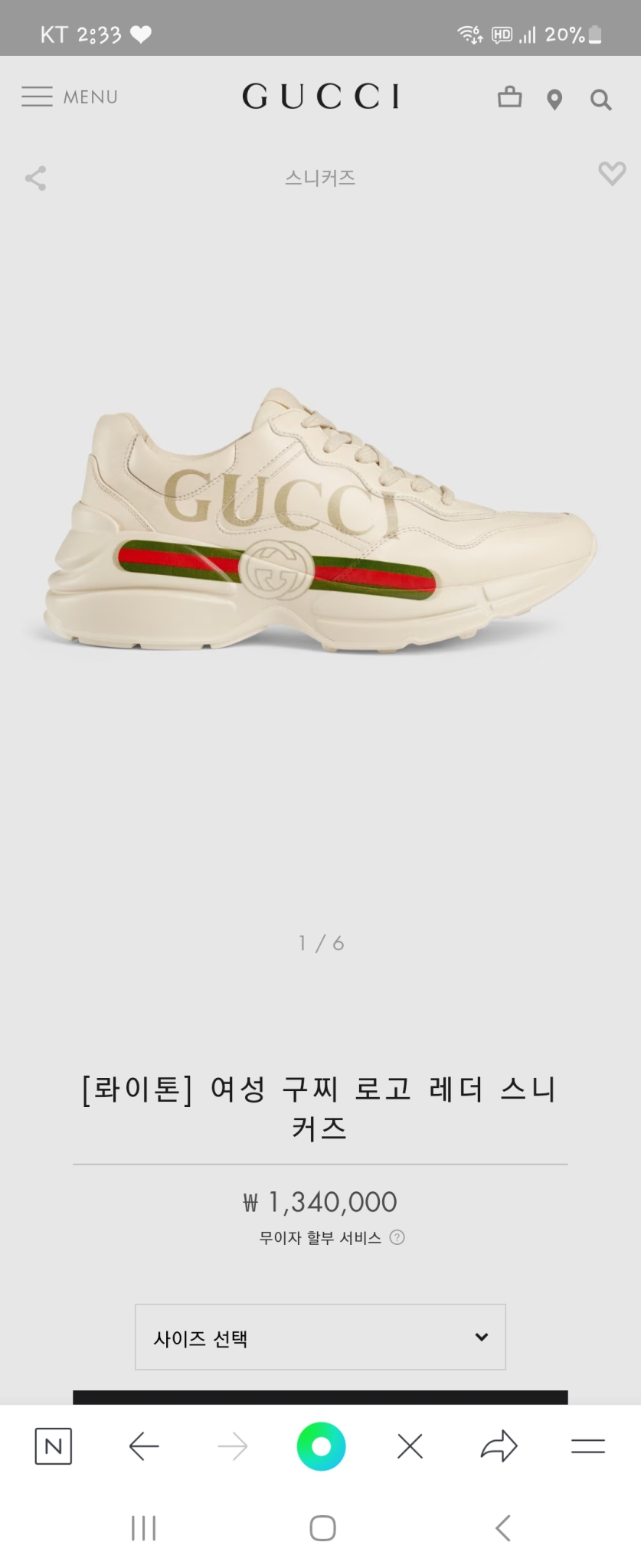Share the page from browser toolbar
Screen dimensions: 641x1568
[499, 1446]
